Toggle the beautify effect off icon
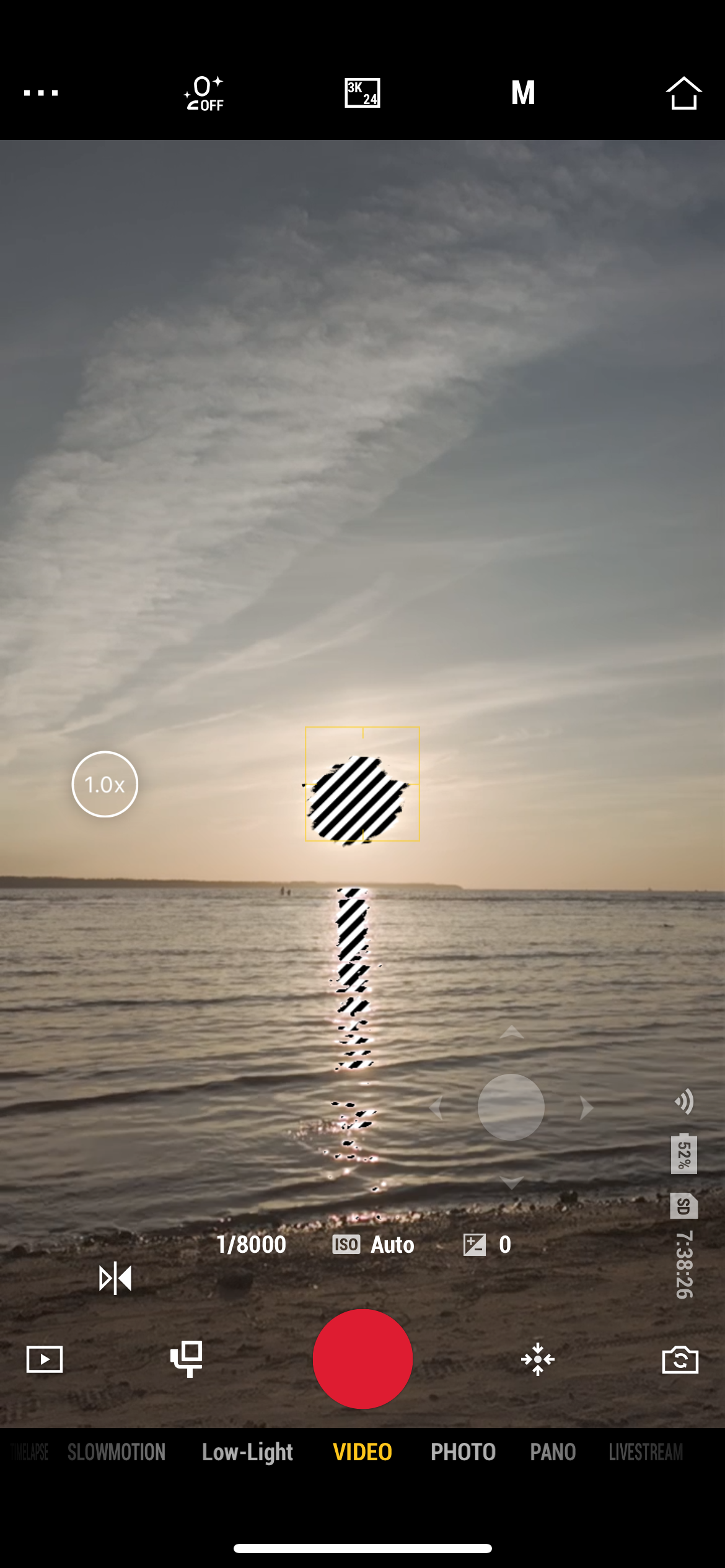Image resolution: width=725 pixels, height=1568 pixels. (204, 93)
